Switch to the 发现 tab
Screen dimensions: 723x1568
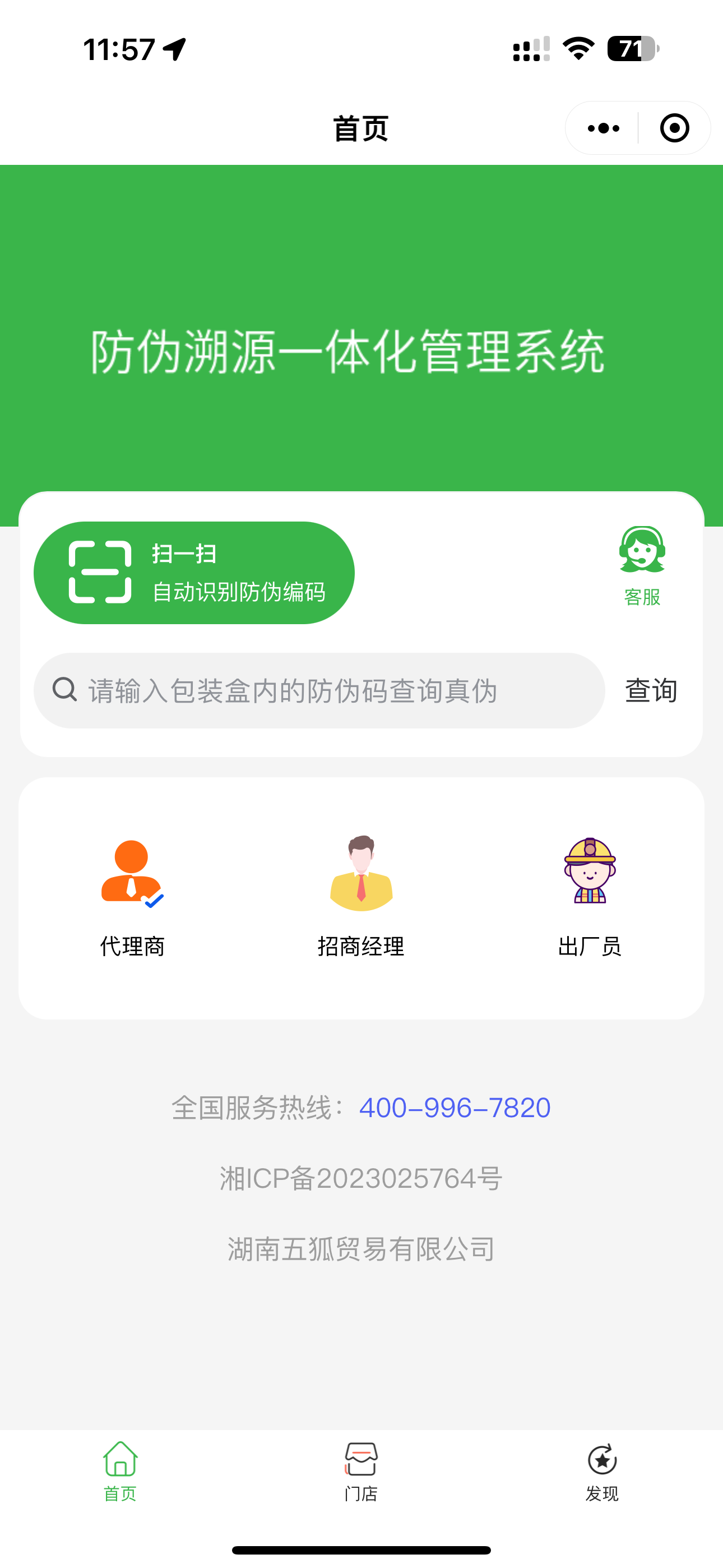(602, 1472)
